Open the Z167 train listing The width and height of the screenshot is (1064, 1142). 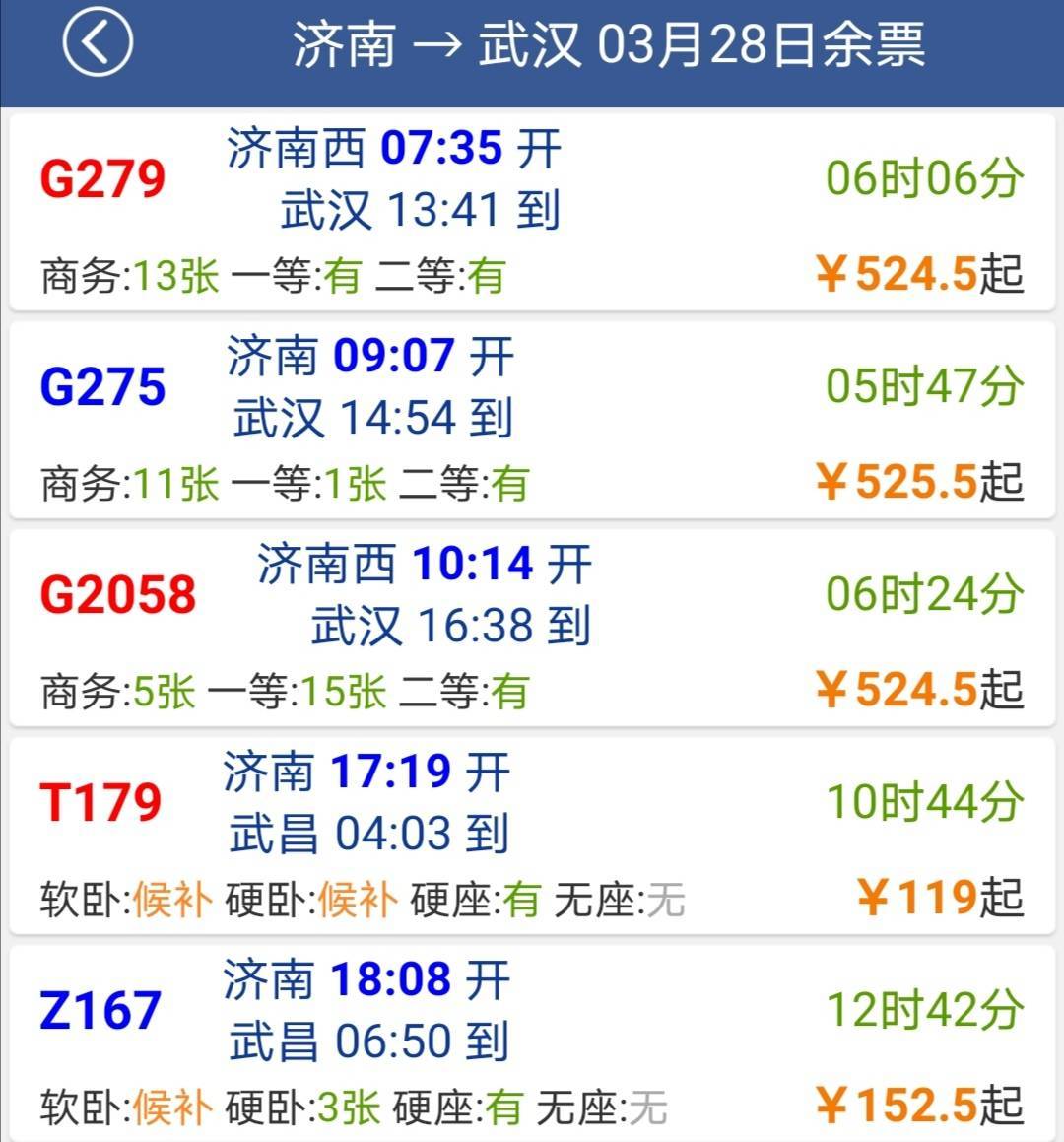tap(99, 1010)
